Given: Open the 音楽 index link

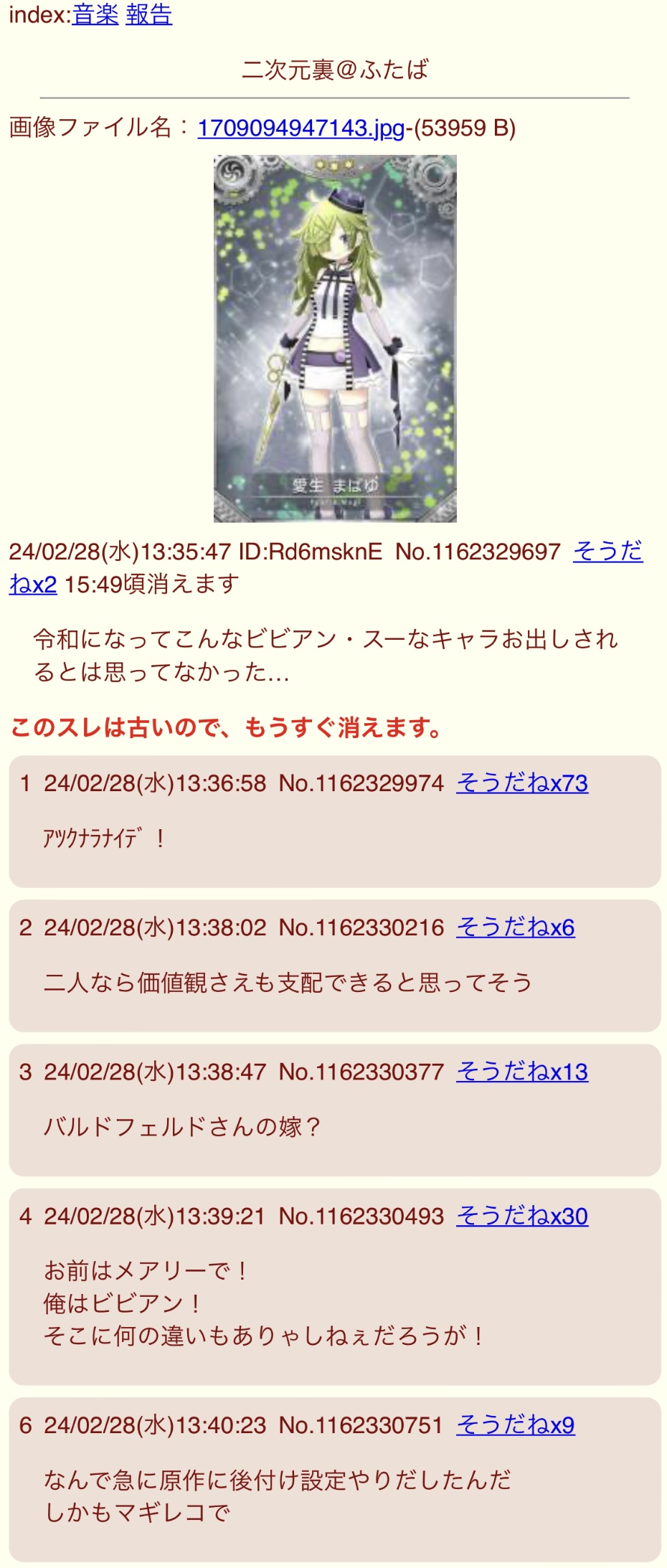Looking at the screenshot, I should 95,14.
